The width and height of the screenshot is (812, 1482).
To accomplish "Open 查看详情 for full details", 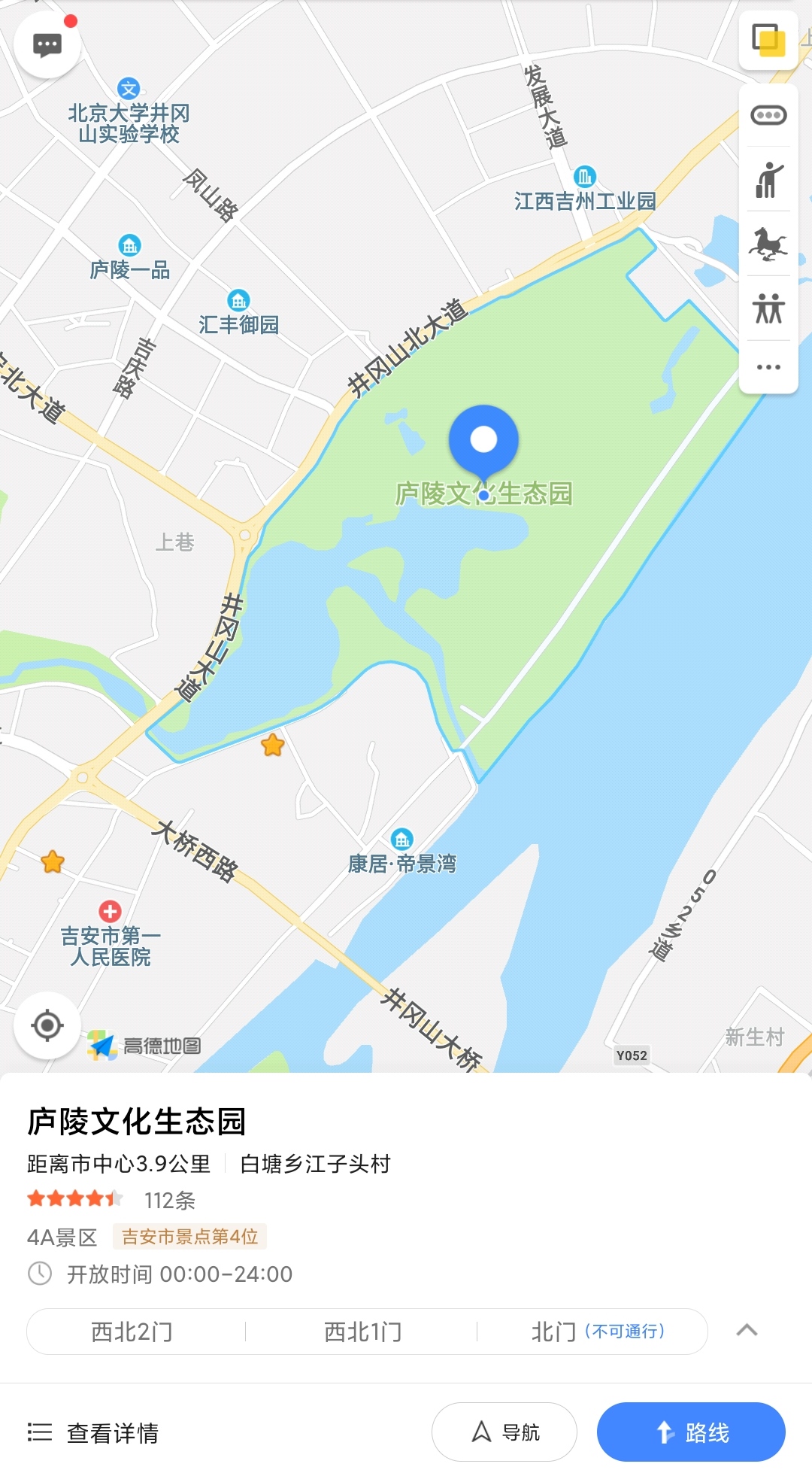I will [94, 1432].
